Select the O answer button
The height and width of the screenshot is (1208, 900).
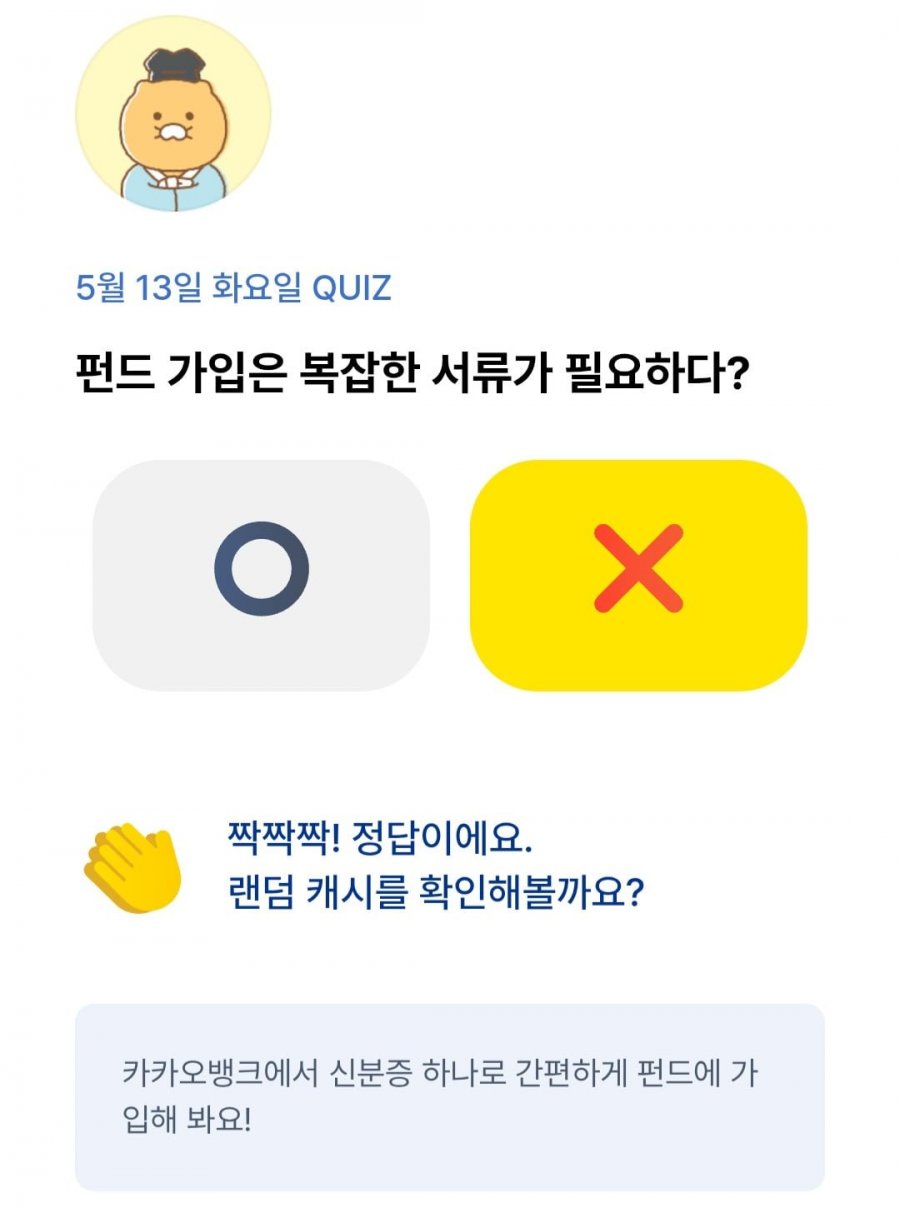(x=261, y=575)
